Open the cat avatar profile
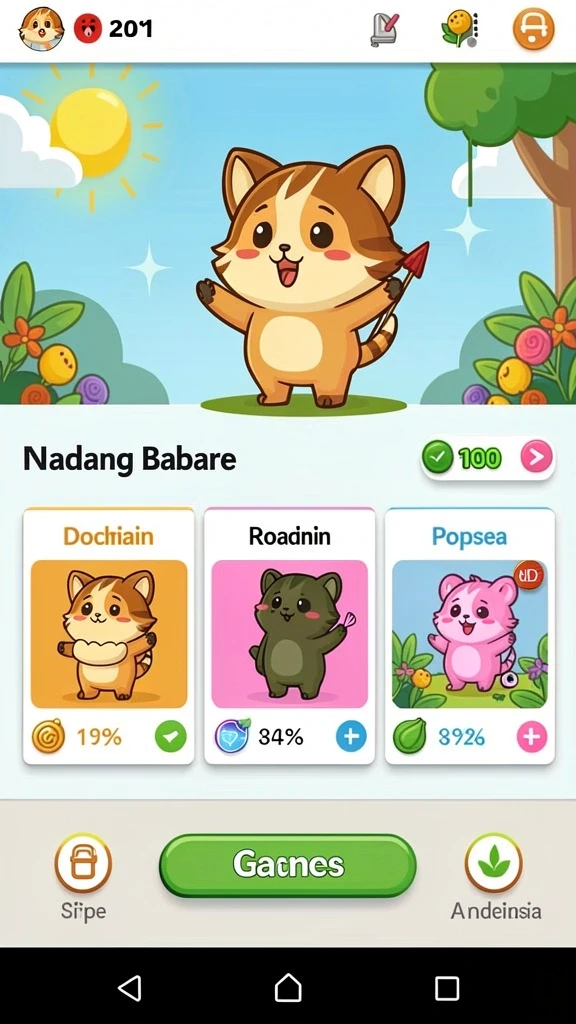The image size is (576, 1024). click(42, 29)
